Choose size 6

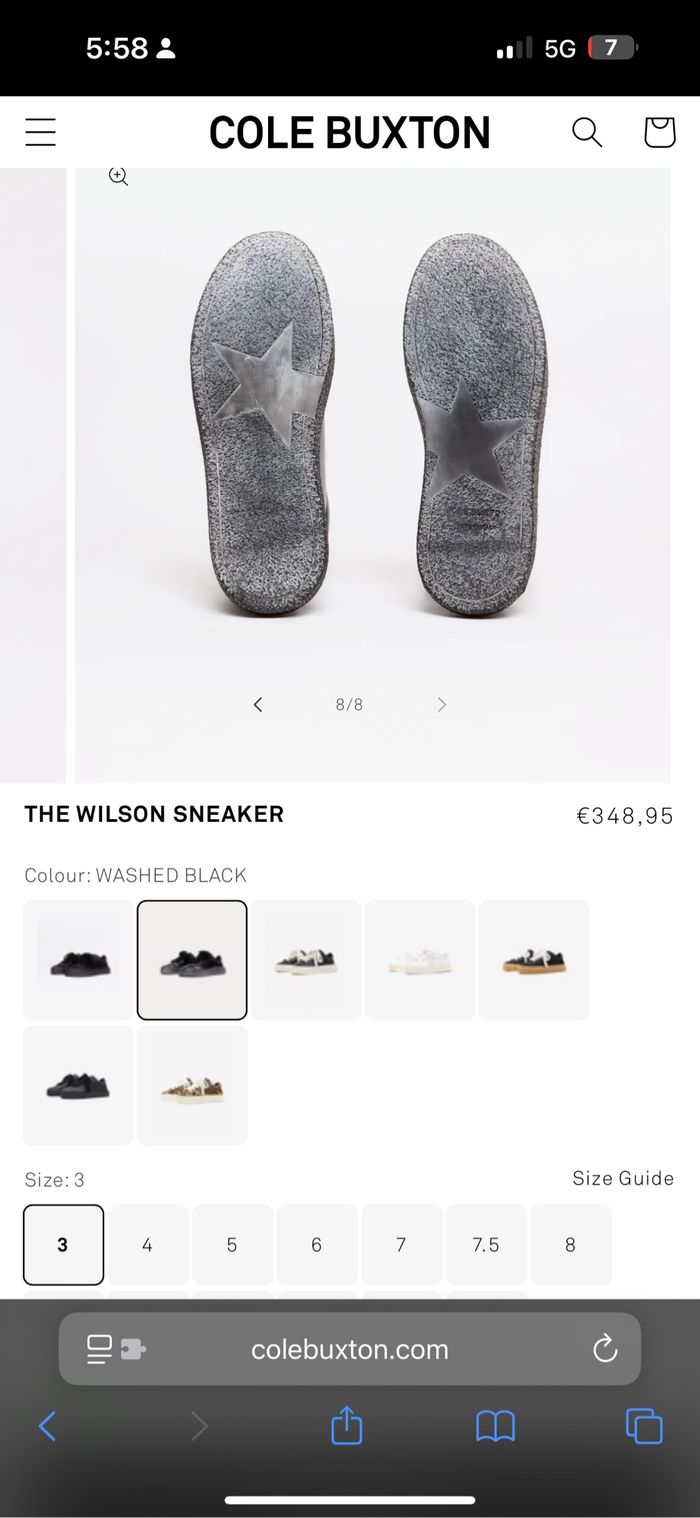[x=316, y=1245]
